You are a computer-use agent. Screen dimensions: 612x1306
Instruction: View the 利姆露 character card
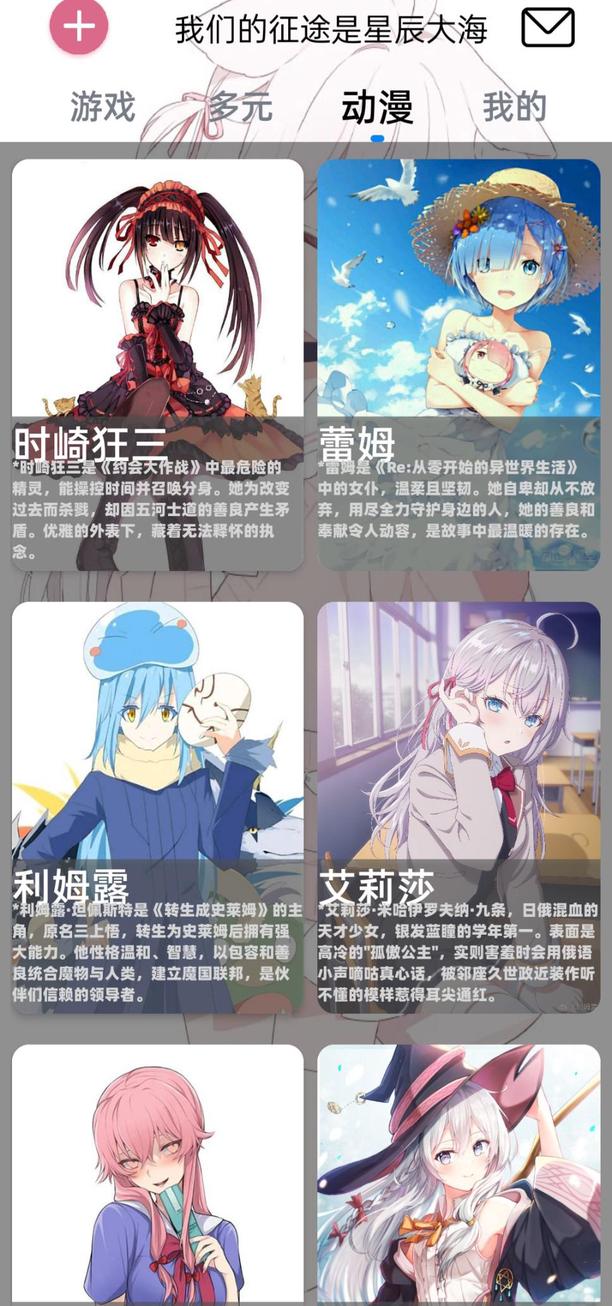(x=157, y=807)
